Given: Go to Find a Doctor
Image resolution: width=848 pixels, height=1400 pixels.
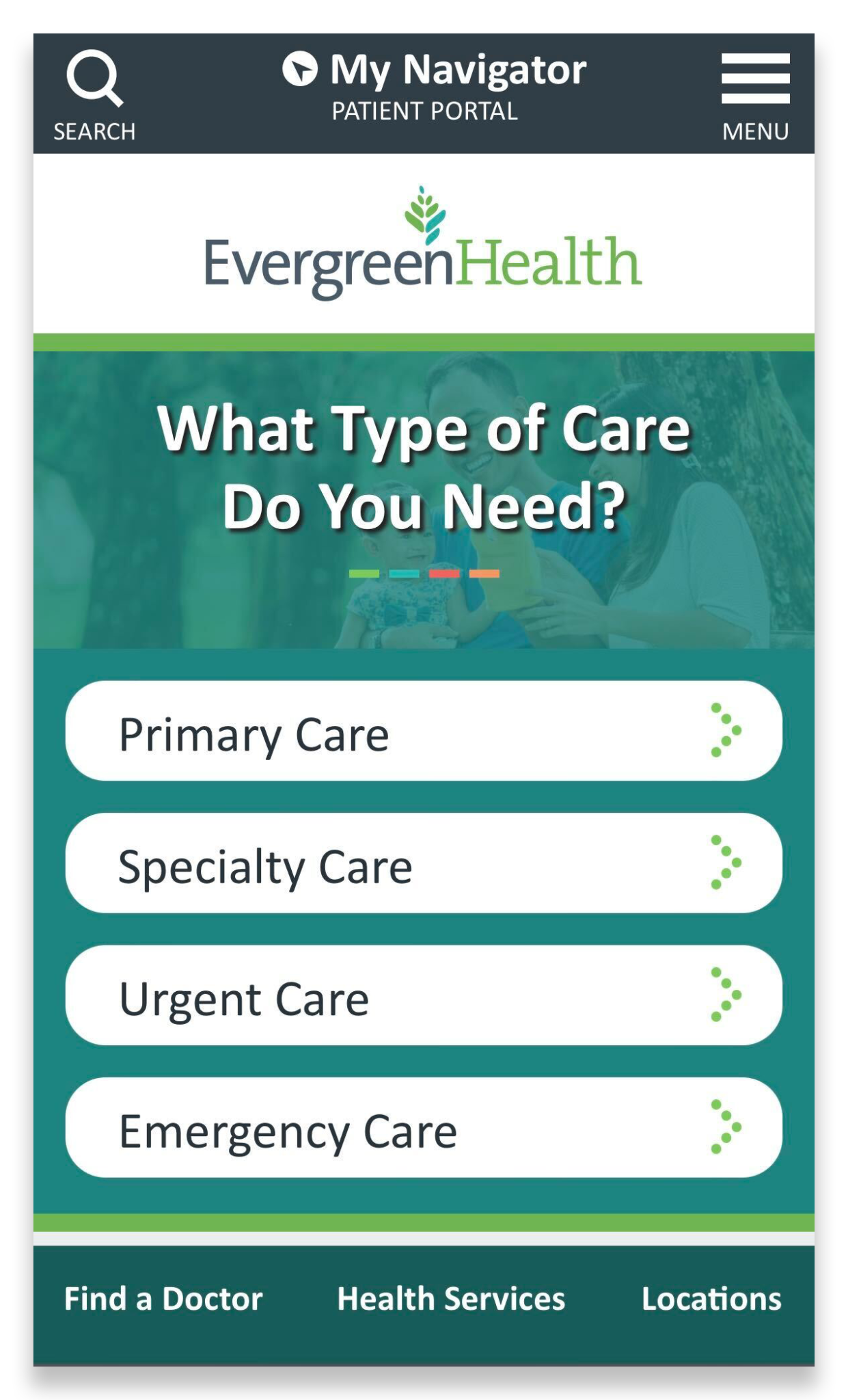Looking at the screenshot, I should [x=163, y=1299].
